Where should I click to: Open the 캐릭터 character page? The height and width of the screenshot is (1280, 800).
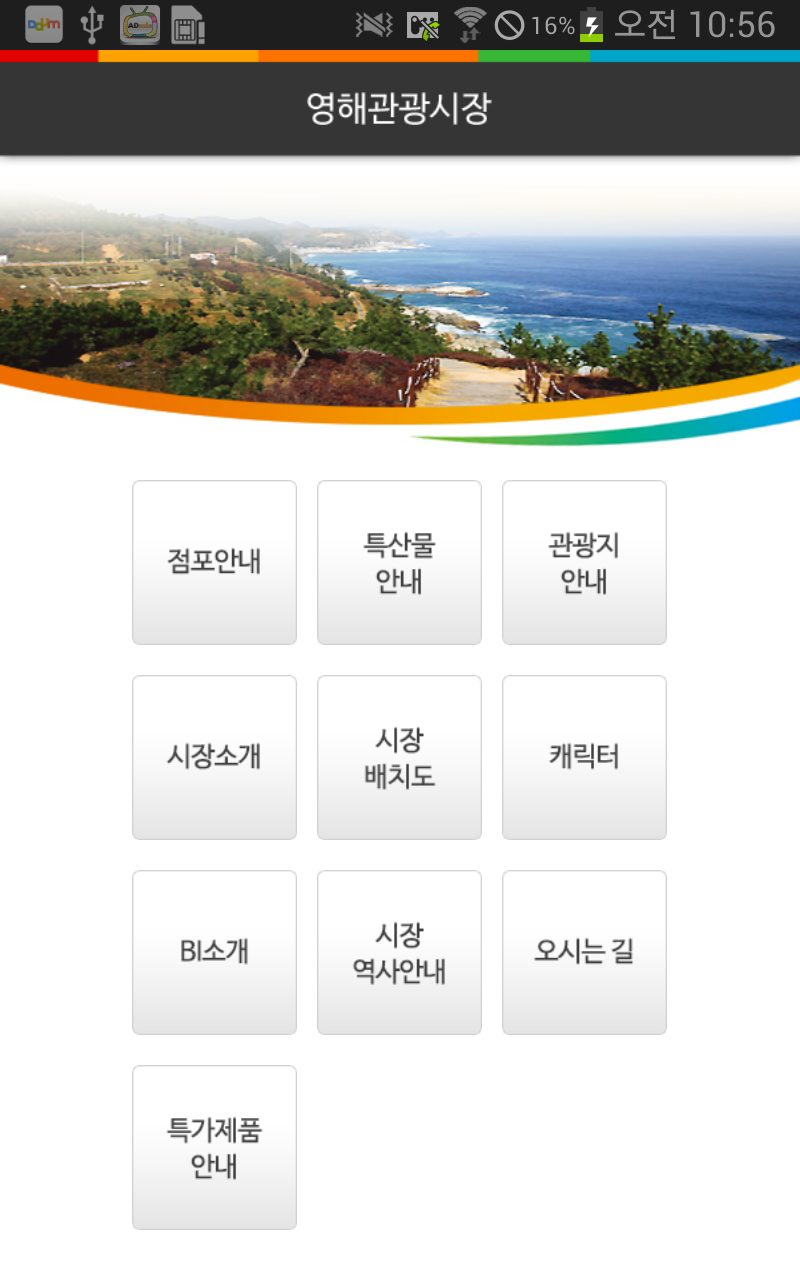(x=584, y=757)
